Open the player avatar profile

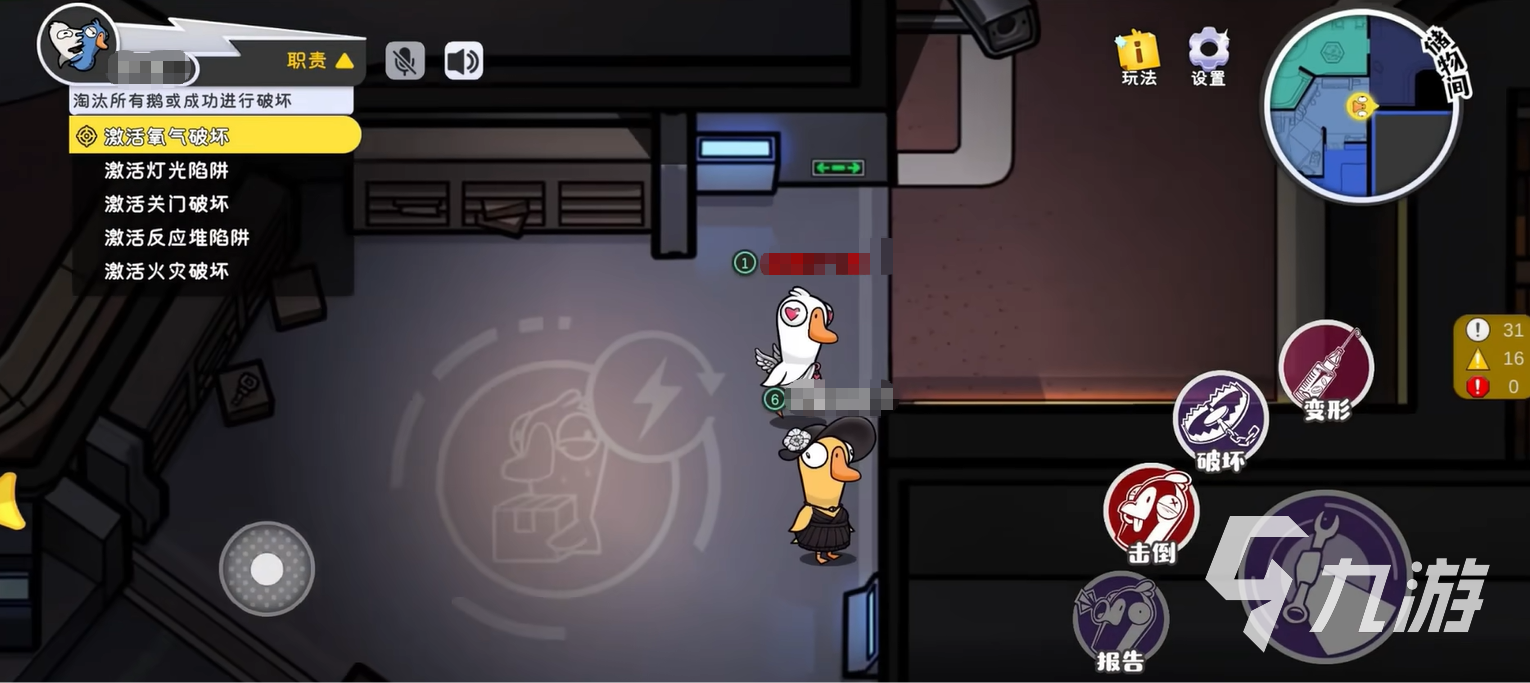point(76,43)
